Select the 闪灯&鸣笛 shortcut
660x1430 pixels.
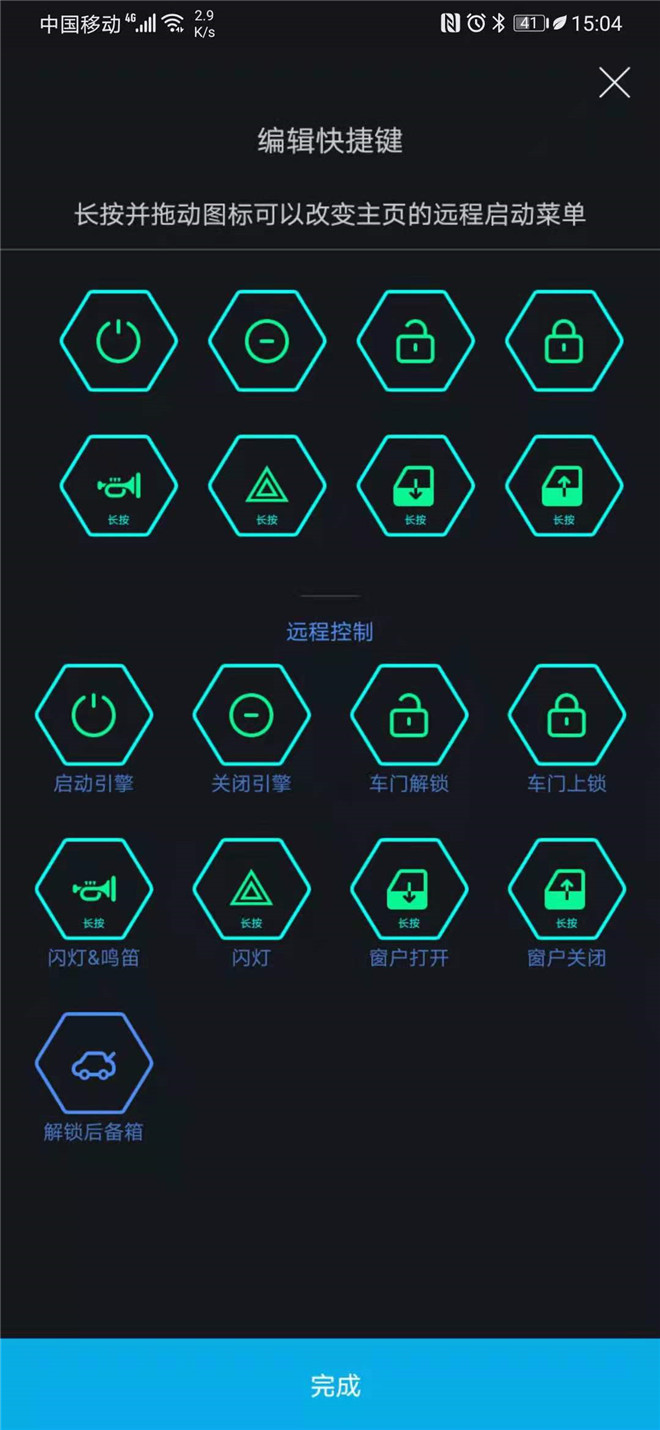pos(94,890)
